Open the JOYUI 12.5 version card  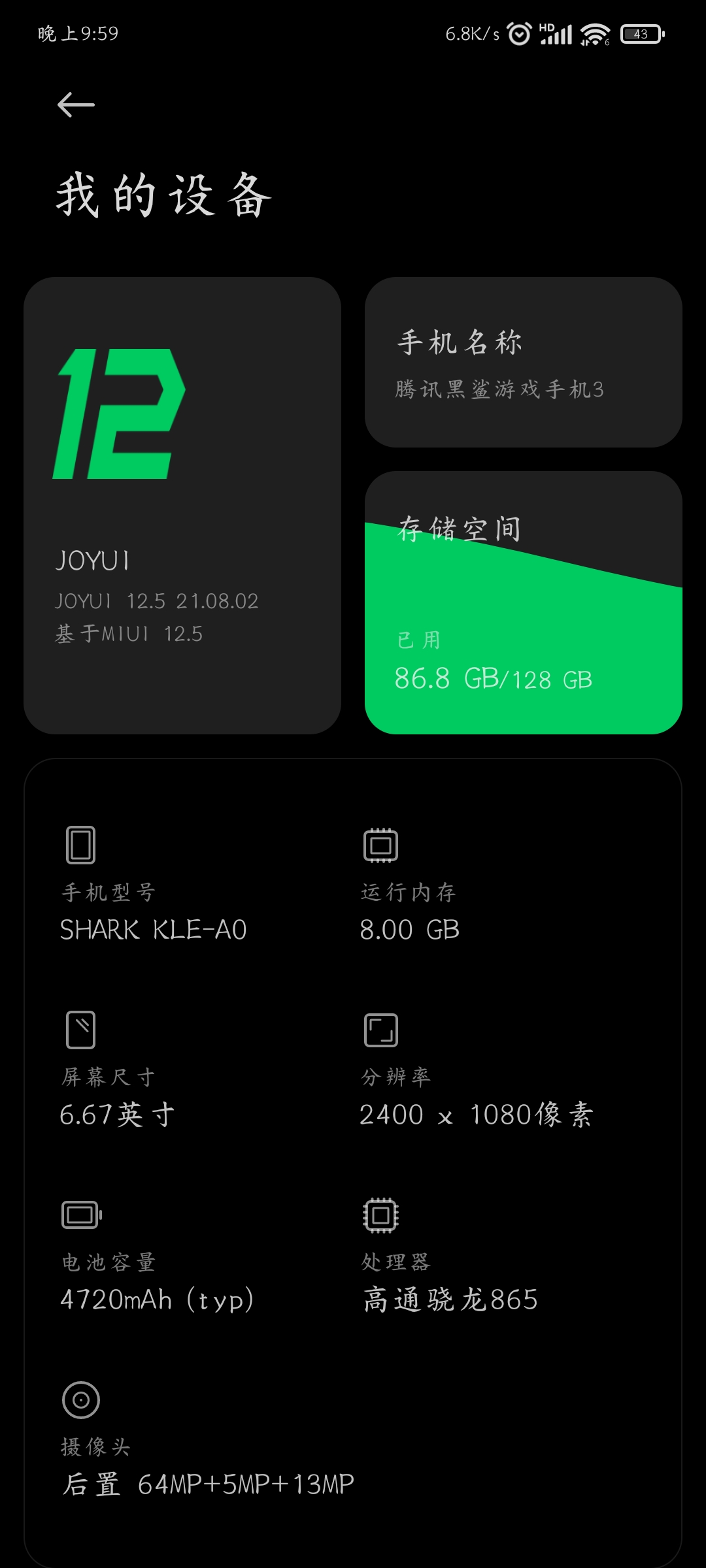click(182, 505)
